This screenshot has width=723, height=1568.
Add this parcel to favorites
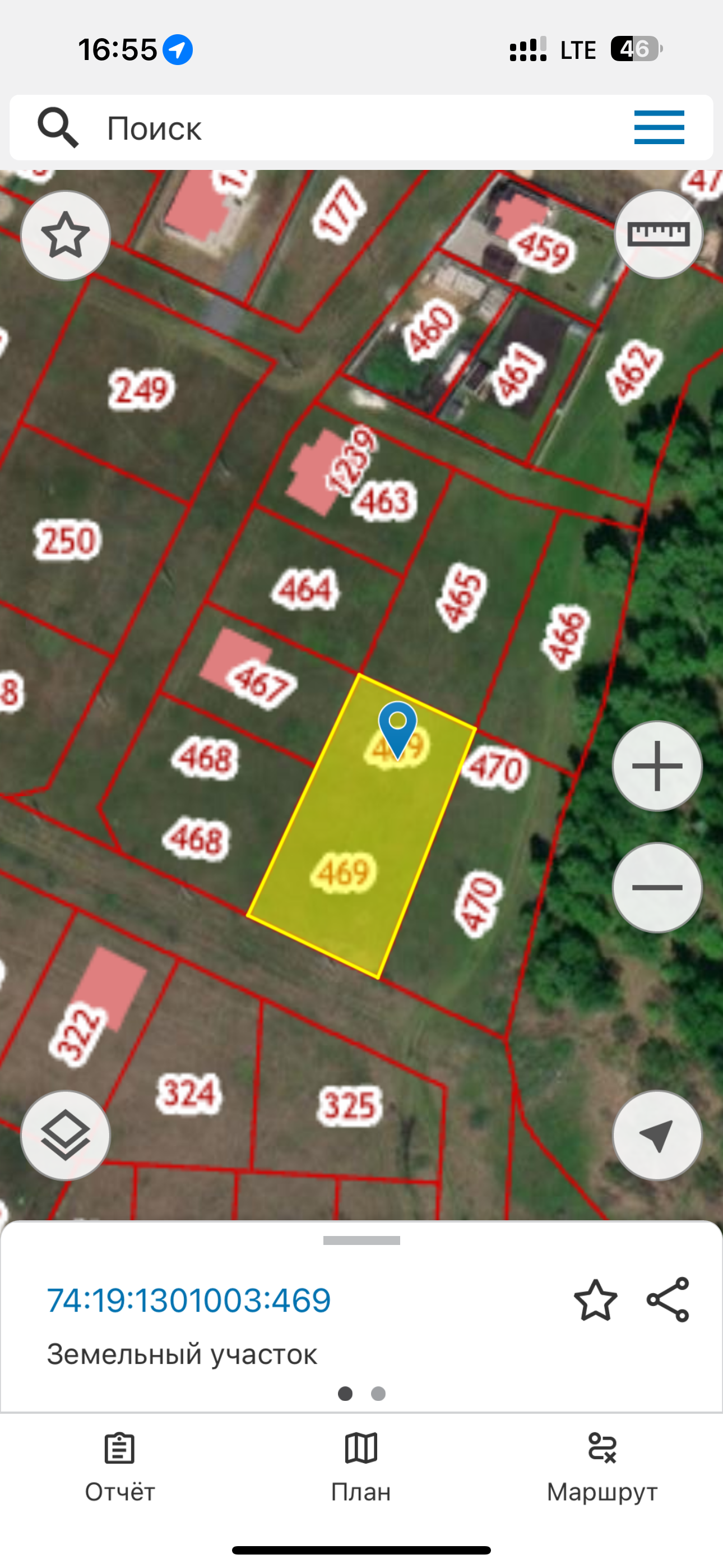pyautogui.click(x=595, y=1300)
